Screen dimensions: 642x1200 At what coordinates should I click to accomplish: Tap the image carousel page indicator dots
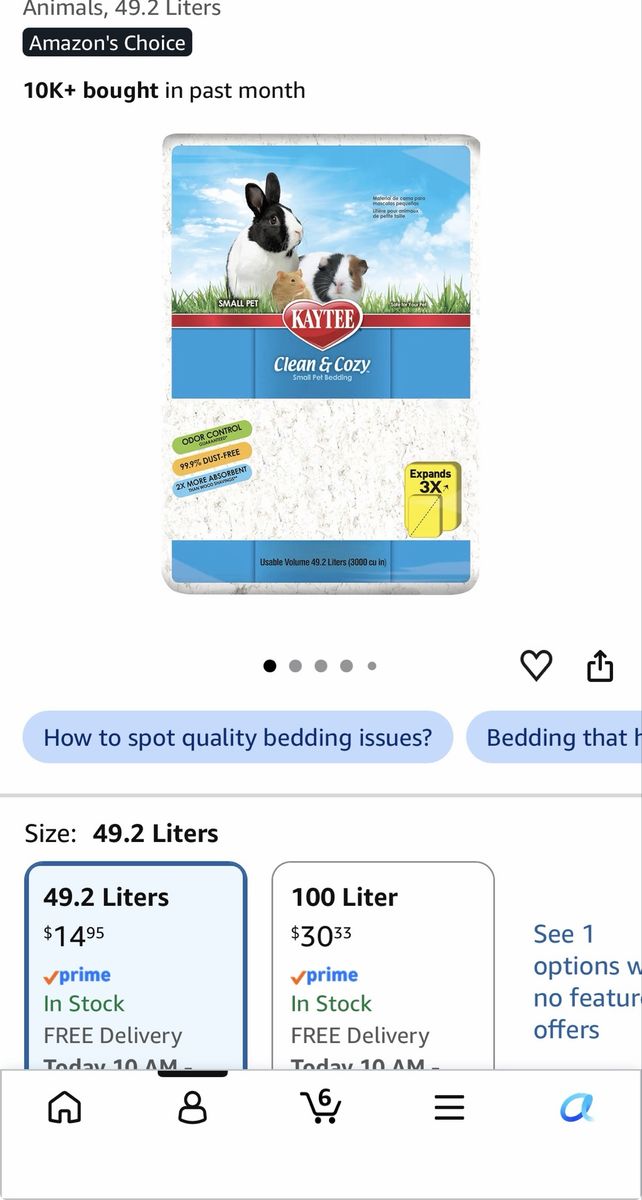tap(320, 666)
